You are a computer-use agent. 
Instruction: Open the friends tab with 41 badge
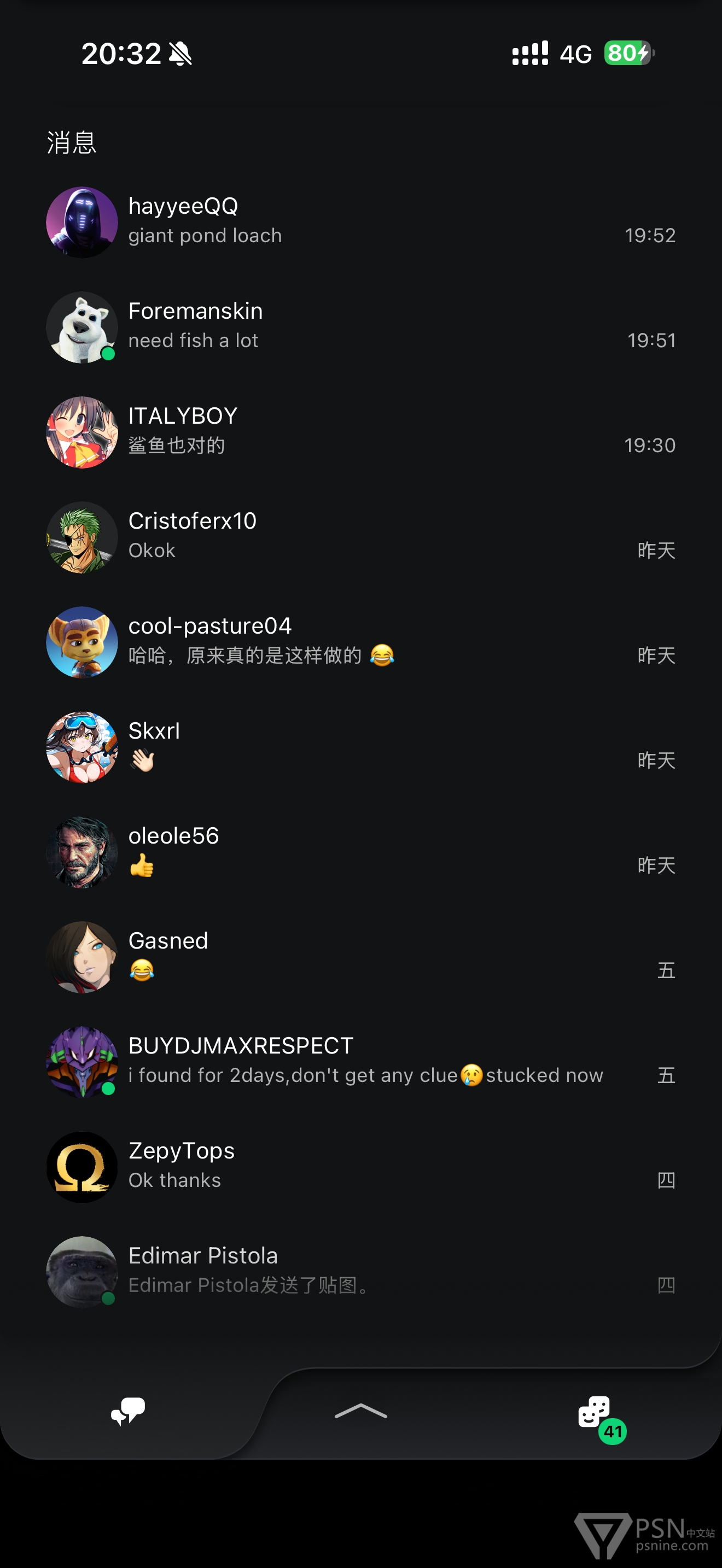click(595, 1413)
